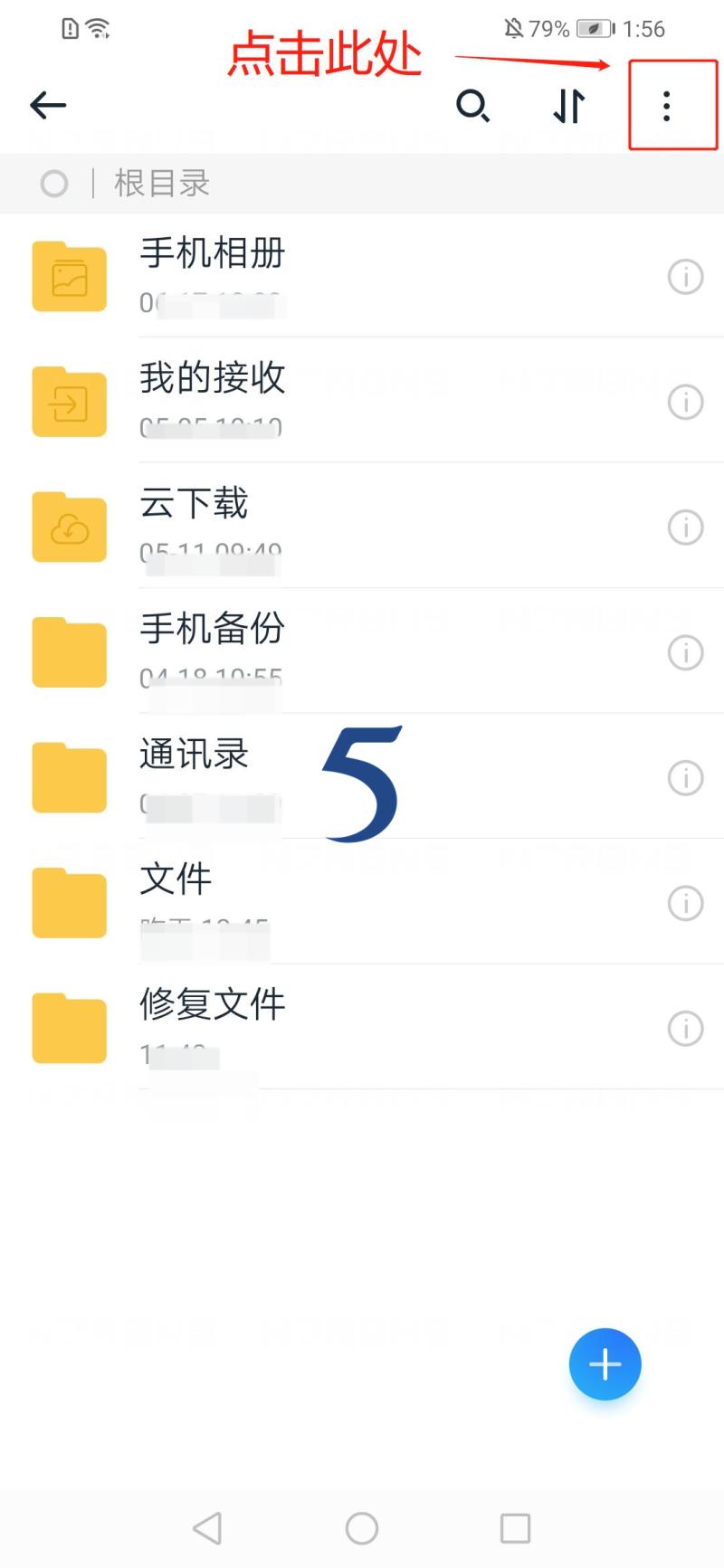Open the search icon in the top bar
Screen dimensions: 724x1568
pyautogui.click(x=474, y=106)
